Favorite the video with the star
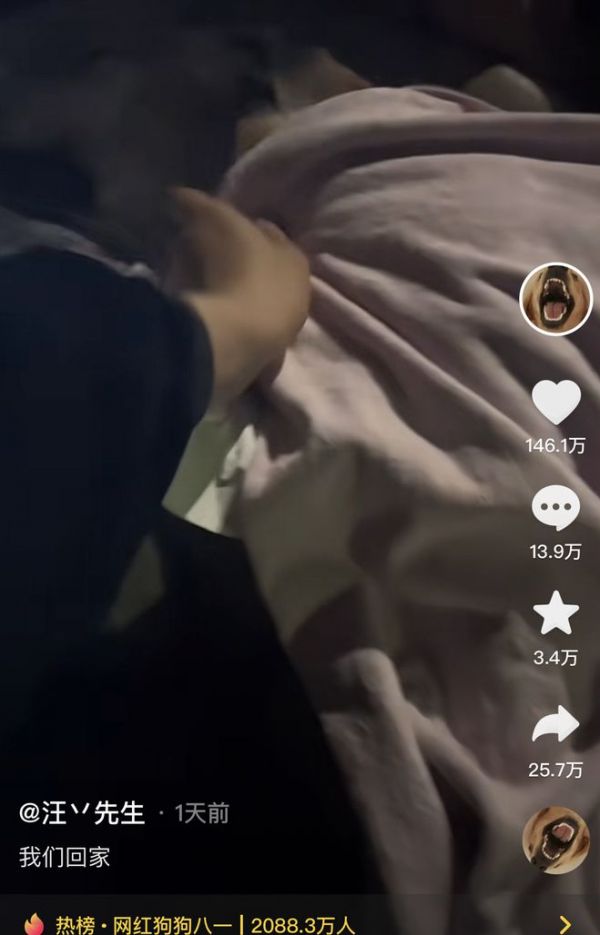This screenshot has width=600, height=935. pos(556,613)
